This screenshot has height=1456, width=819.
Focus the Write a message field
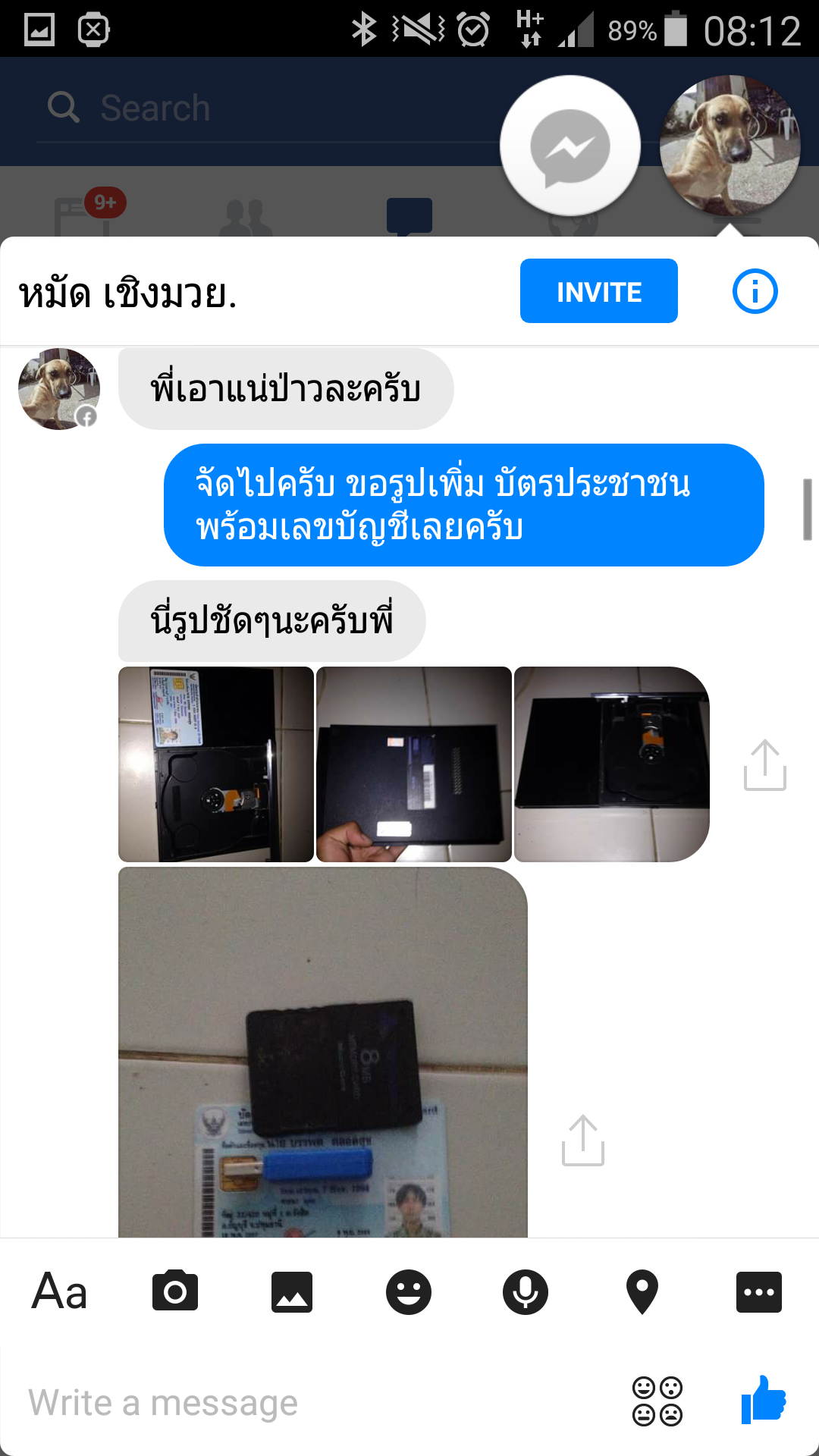303,1402
